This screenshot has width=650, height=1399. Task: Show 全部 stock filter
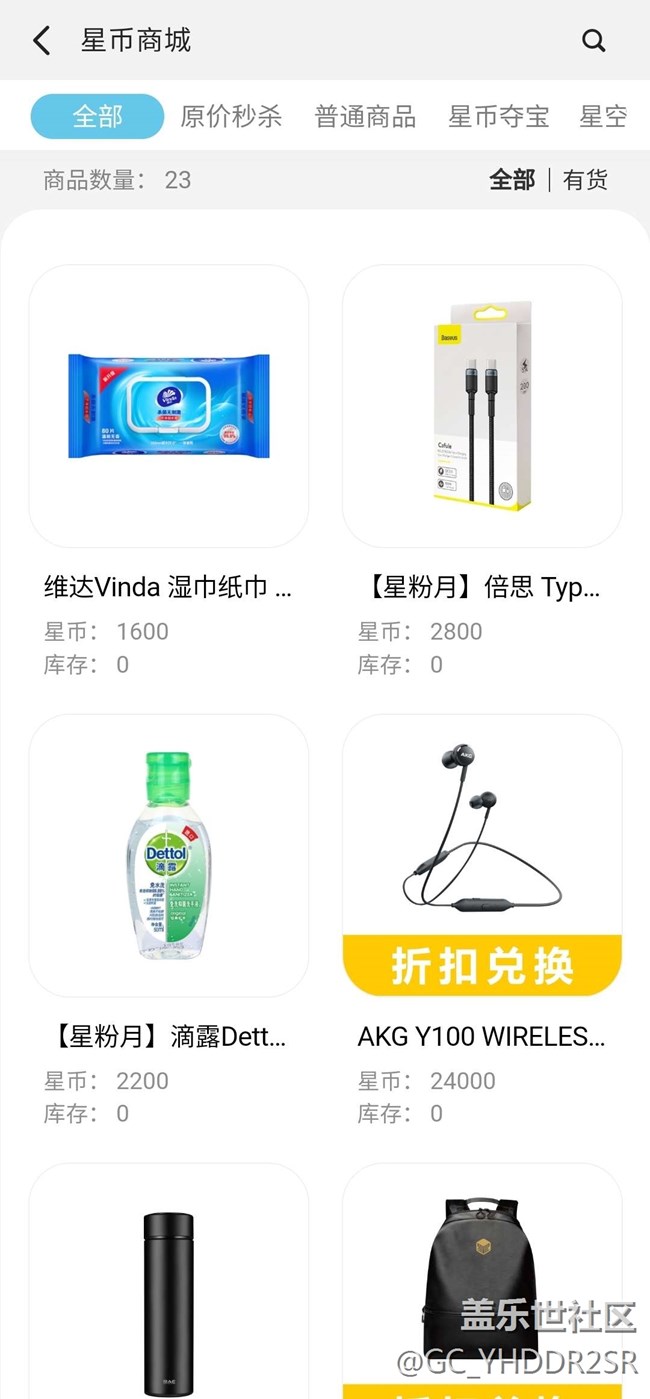[x=512, y=180]
